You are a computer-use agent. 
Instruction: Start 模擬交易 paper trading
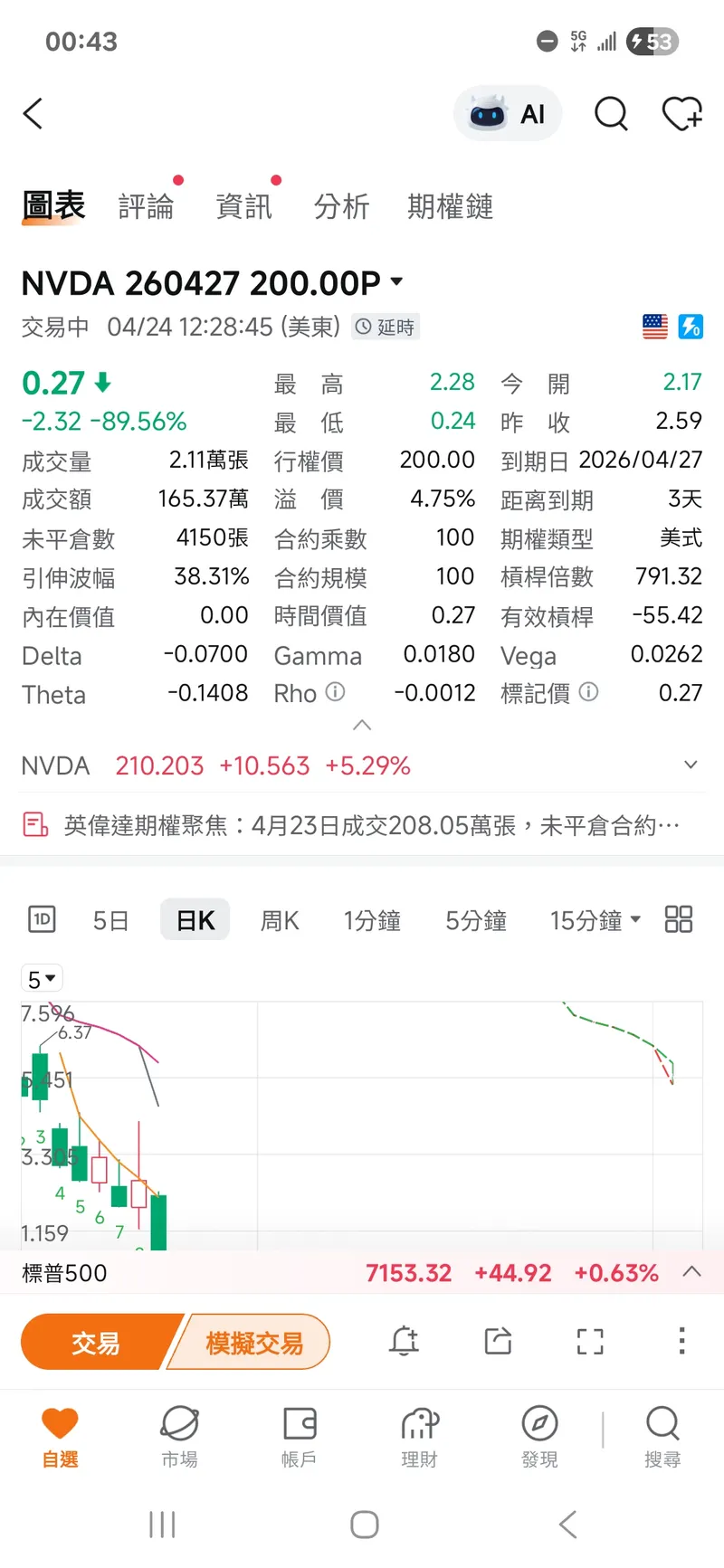pyautogui.click(x=254, y=1343)
